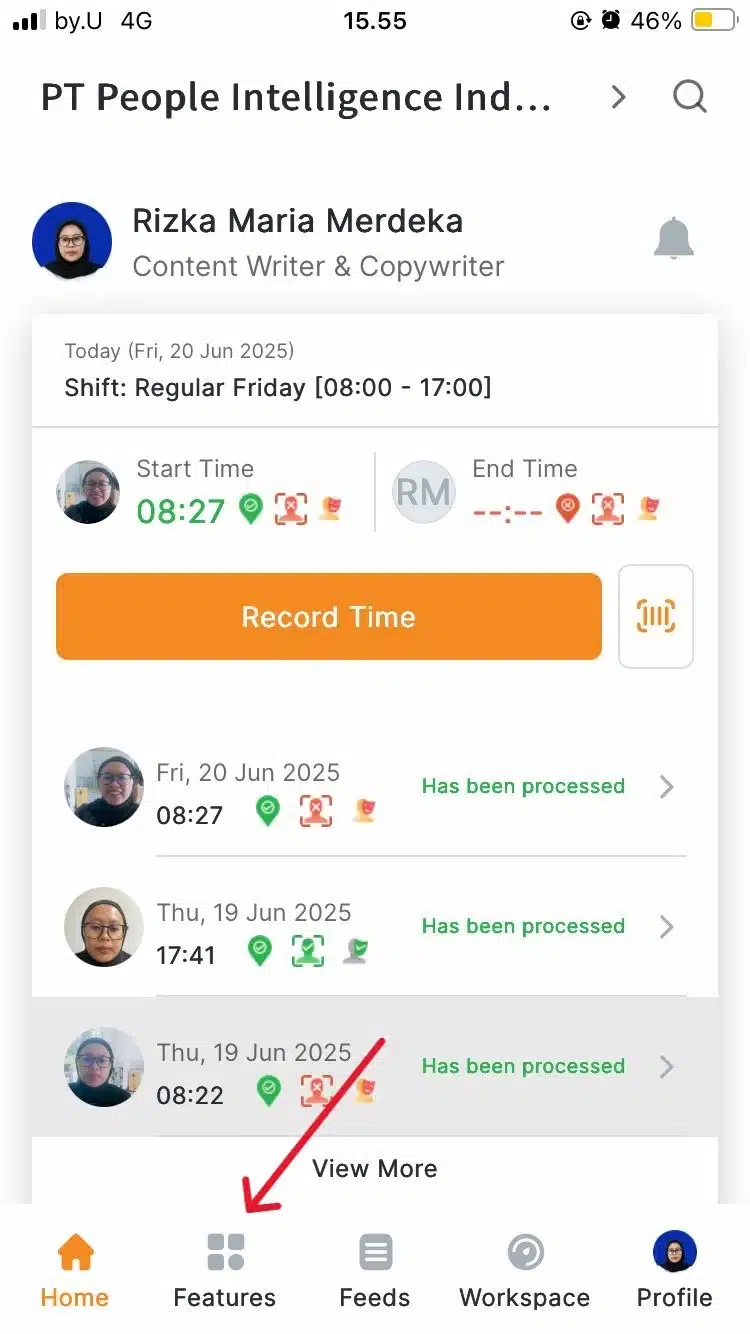
Task: Tap View More attendance records
Action: (375, 1168)
